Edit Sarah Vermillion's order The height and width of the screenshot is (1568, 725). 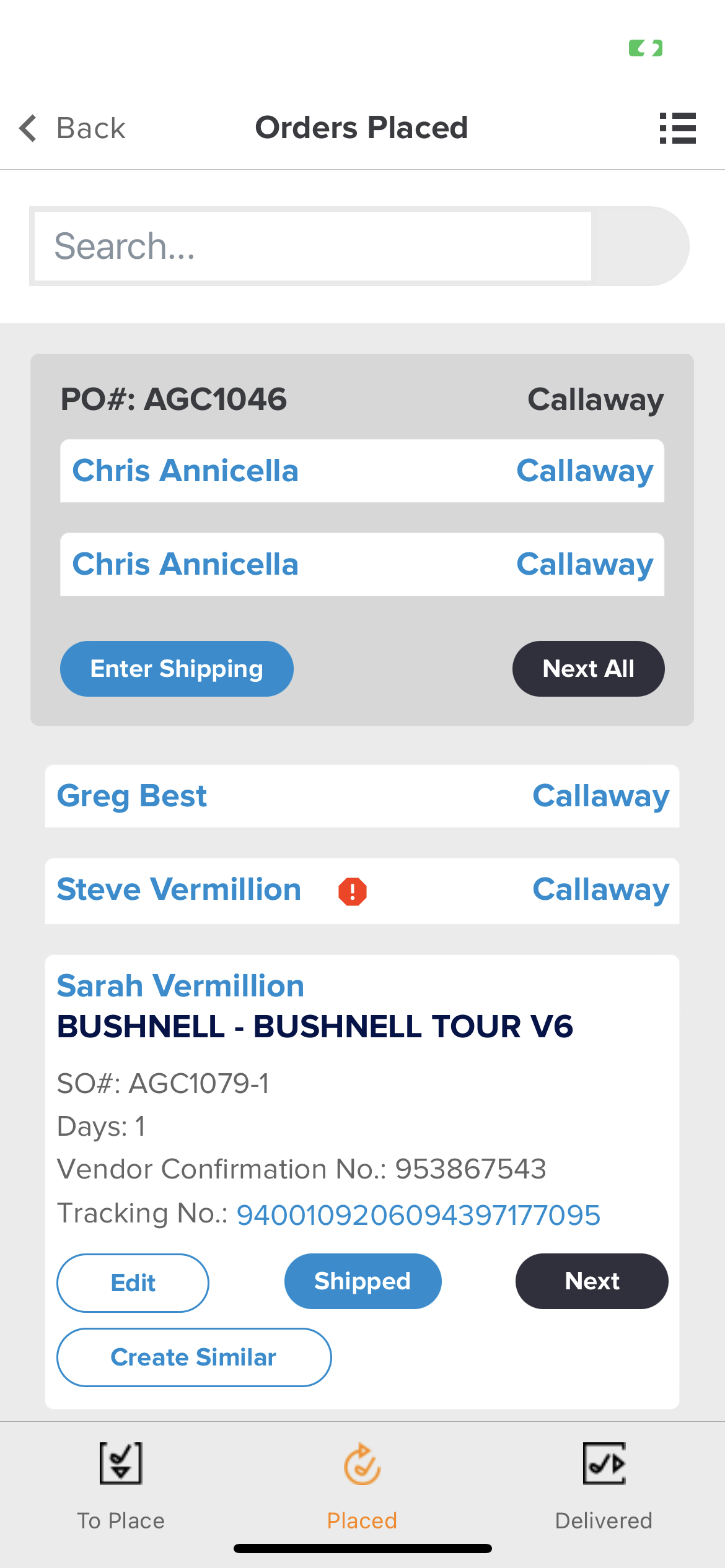click(133, 1283)
